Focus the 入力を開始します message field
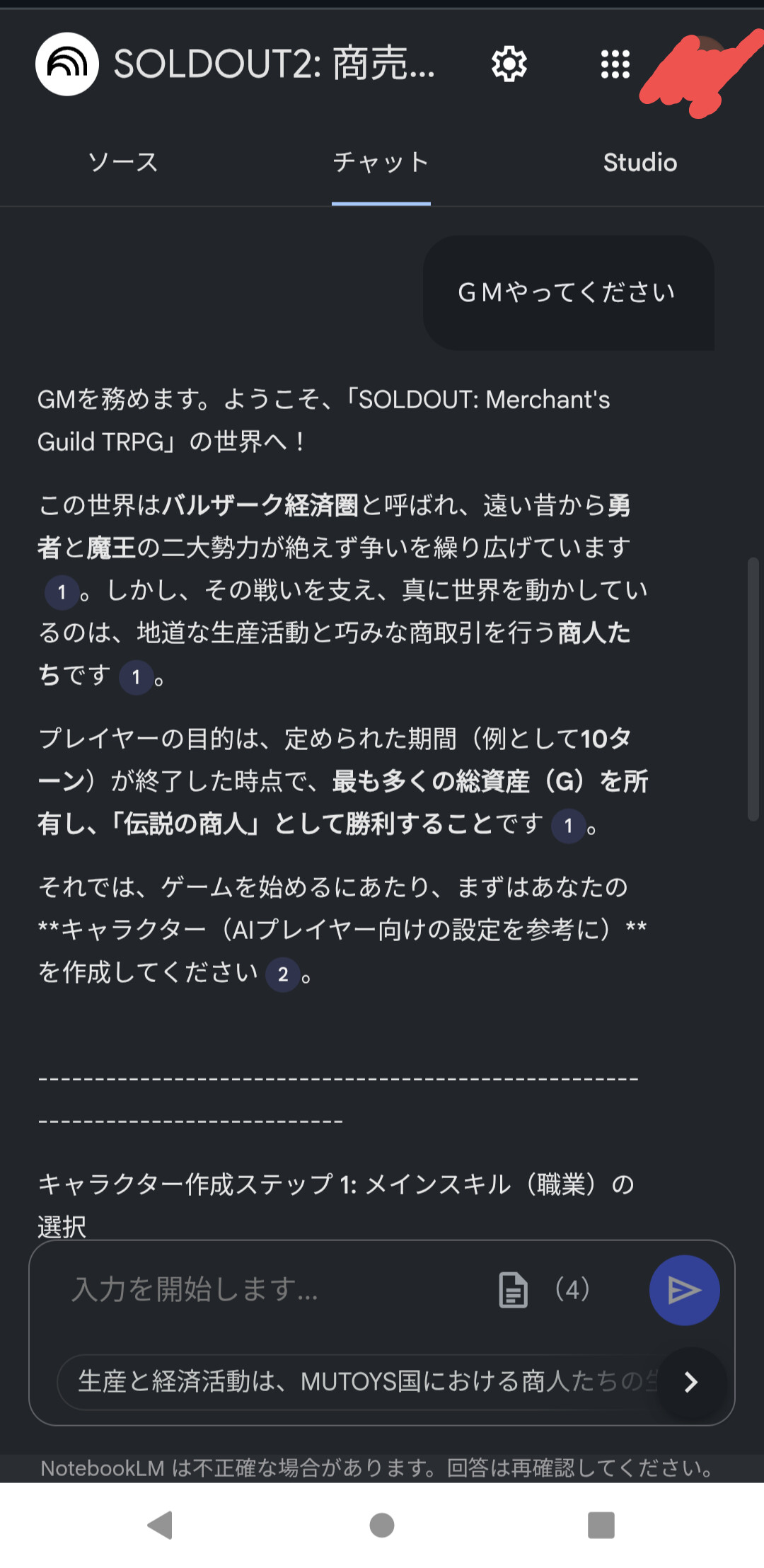Screen dimensions: 764x1568 tap(269, 1289)
